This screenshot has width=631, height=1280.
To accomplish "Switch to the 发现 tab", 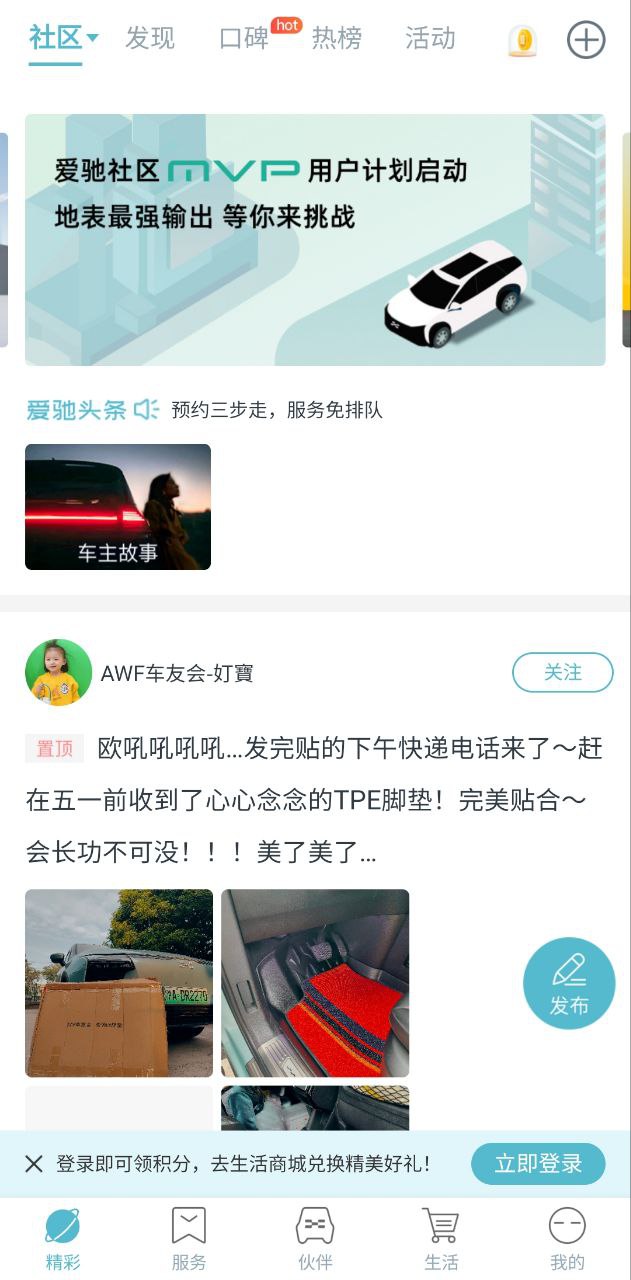I will pos(150,39).
